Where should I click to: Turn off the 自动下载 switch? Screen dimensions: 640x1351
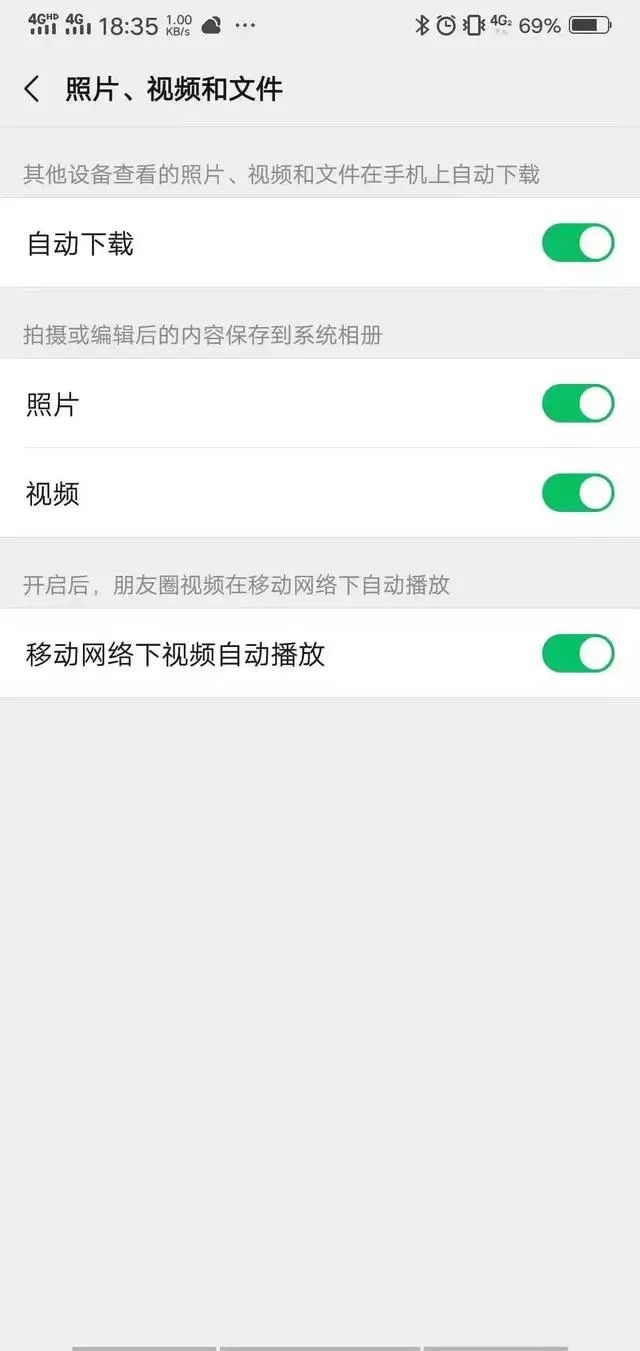577,243
